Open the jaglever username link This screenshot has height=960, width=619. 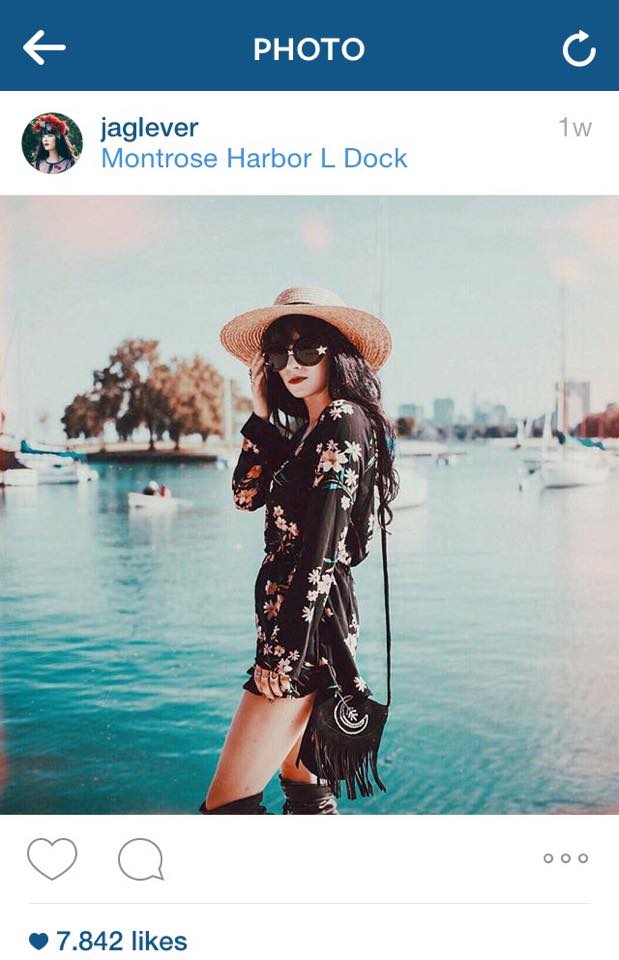(150, 128)
